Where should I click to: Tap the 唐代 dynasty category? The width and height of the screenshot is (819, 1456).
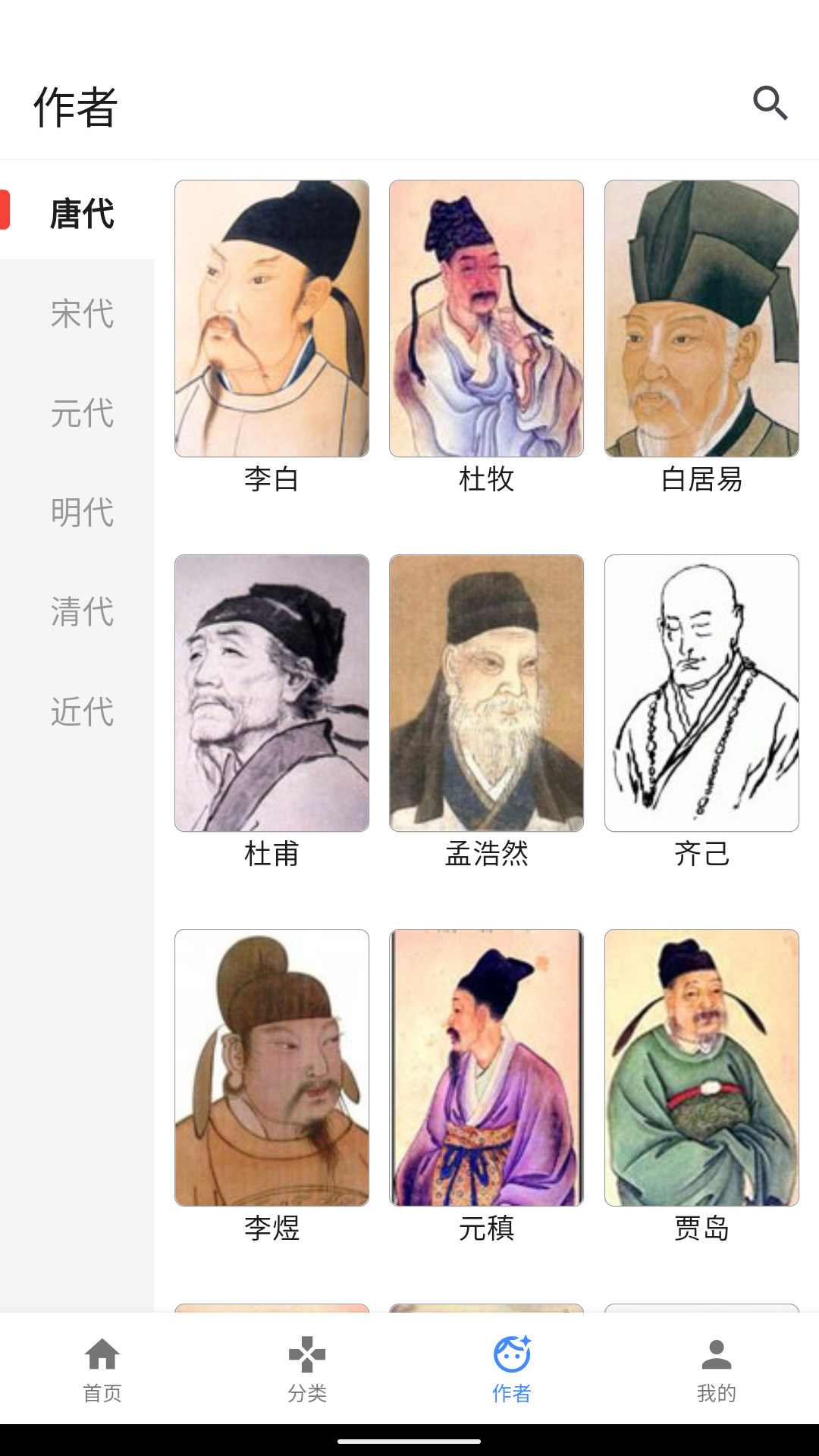82,214
